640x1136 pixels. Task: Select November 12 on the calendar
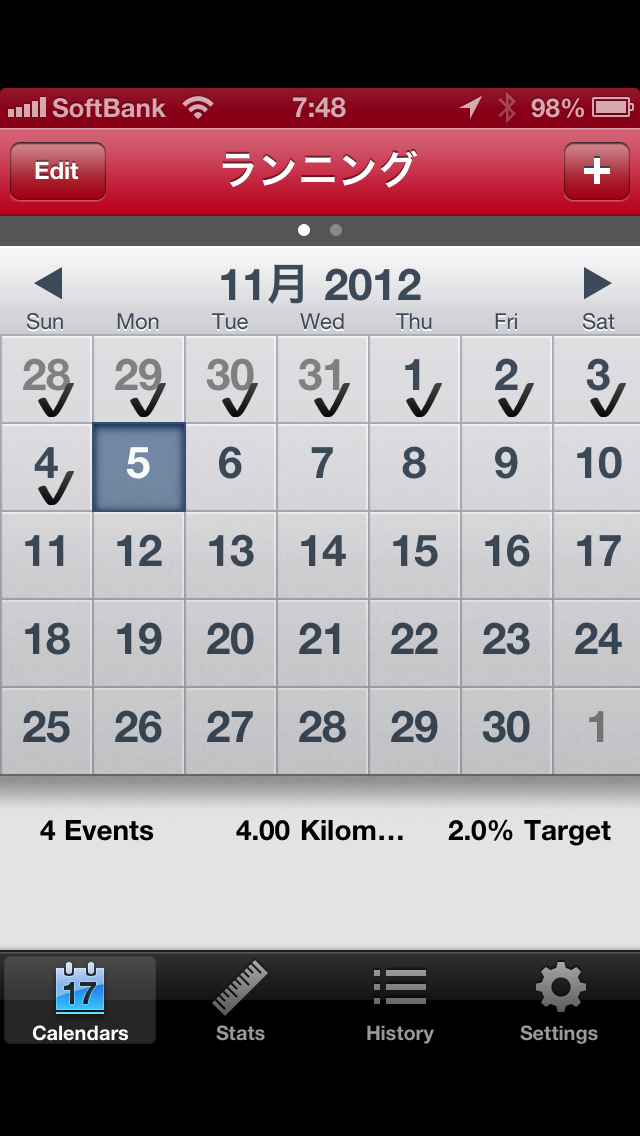click(x=138, y=554)
